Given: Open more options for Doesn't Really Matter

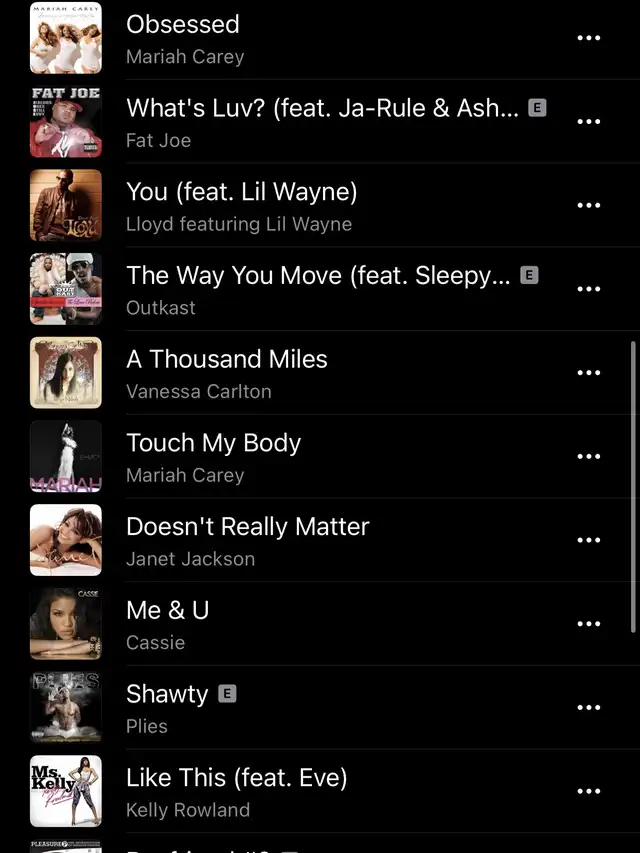Looking at the screenshot, I should pyautogui.click(x=589, y=540).
